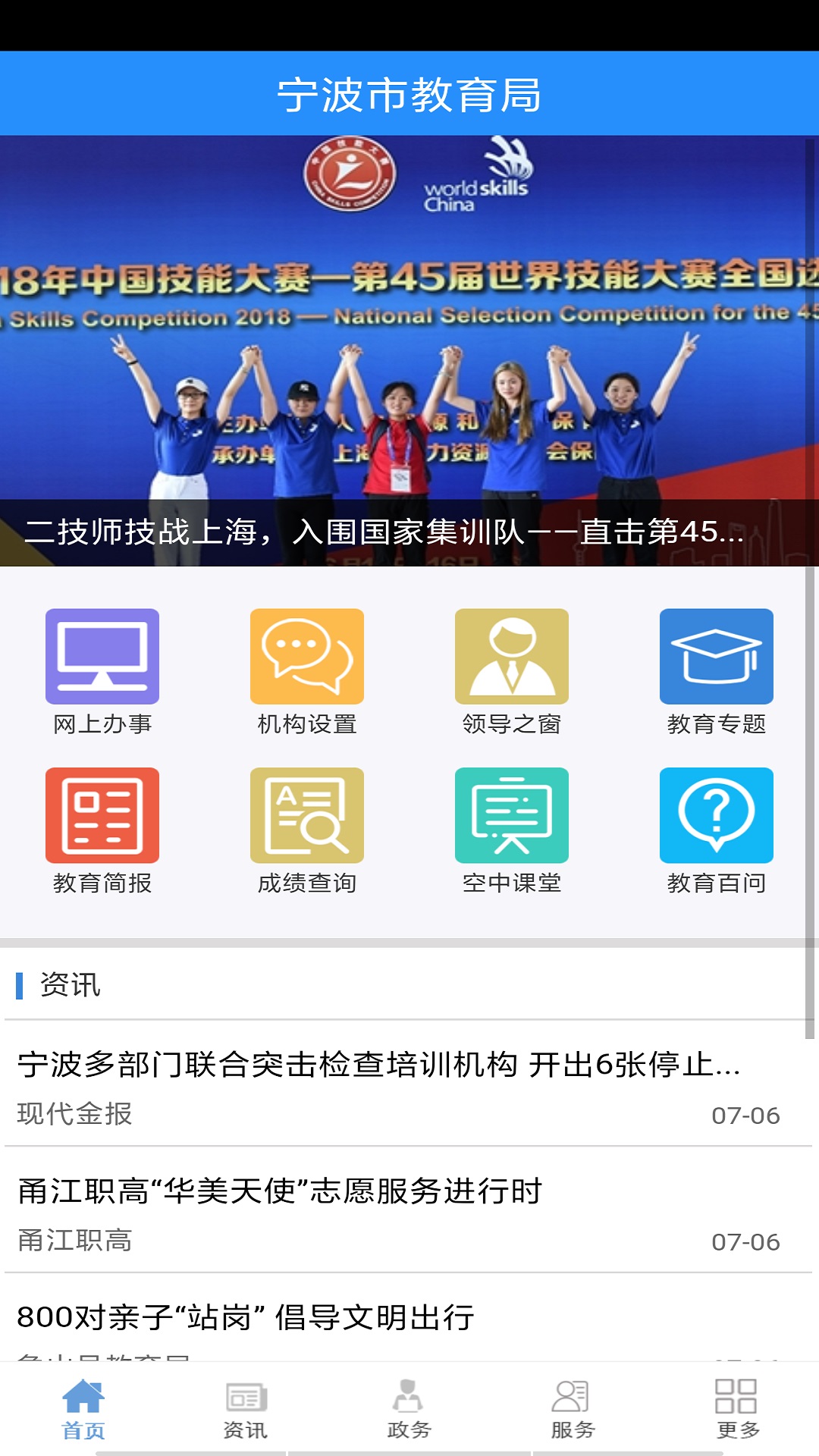Open 网上办事 online services
The width and height of the screenshot is (819, 1456).
[102, 671]
